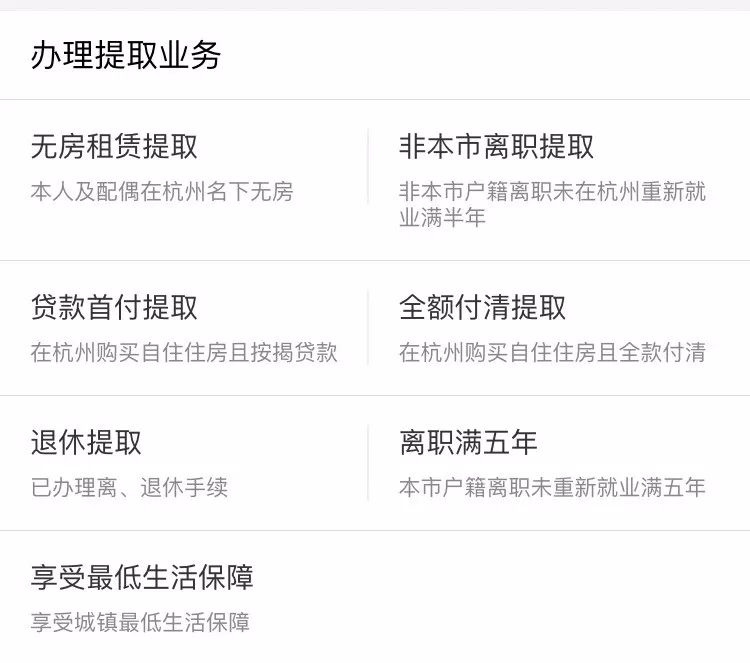The width and height of the screenshot is (750, 663).
Task: Open 全额付清提取 option
Action: pos(483,307)
